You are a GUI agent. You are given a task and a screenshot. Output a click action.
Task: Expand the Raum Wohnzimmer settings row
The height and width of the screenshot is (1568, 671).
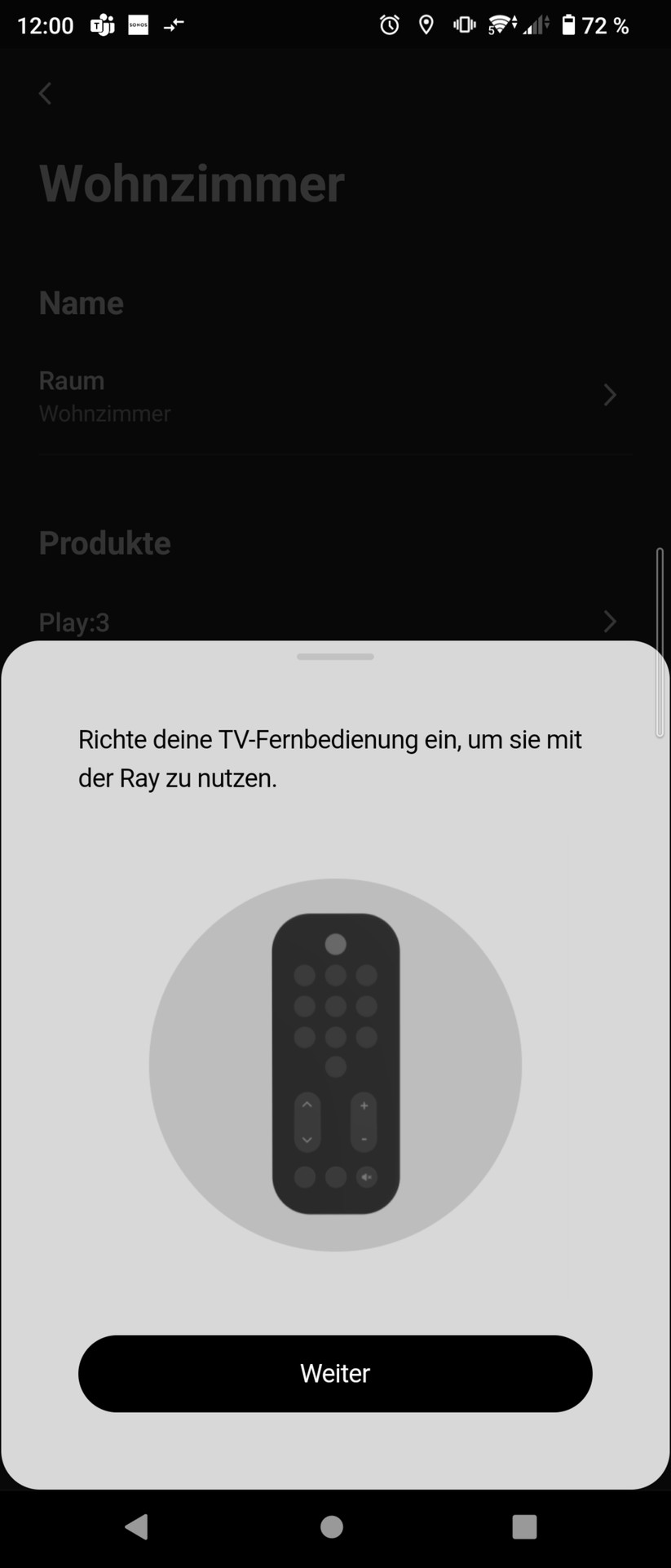(335, 395)
